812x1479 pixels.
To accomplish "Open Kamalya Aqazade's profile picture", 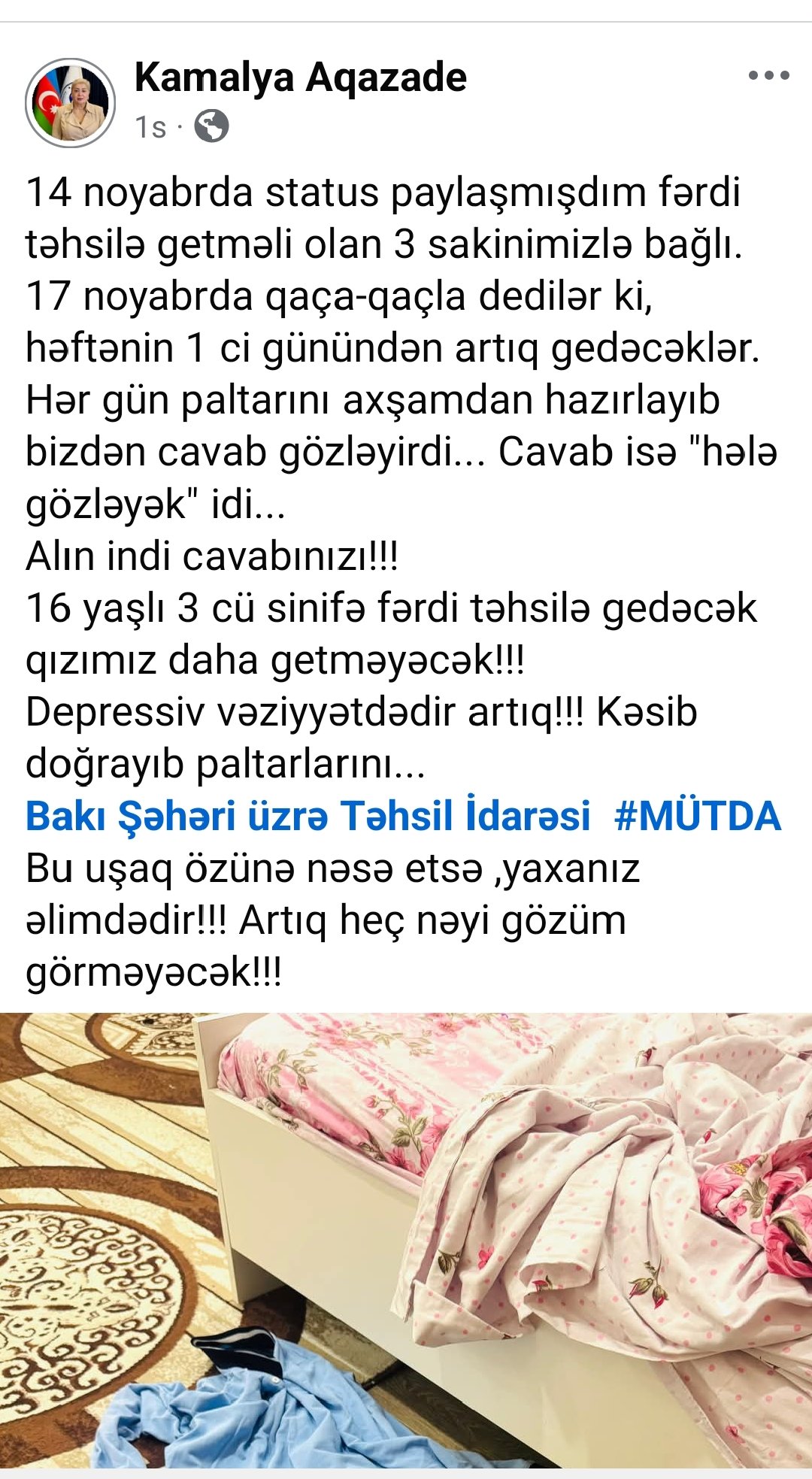I will [x=71, y=103].
